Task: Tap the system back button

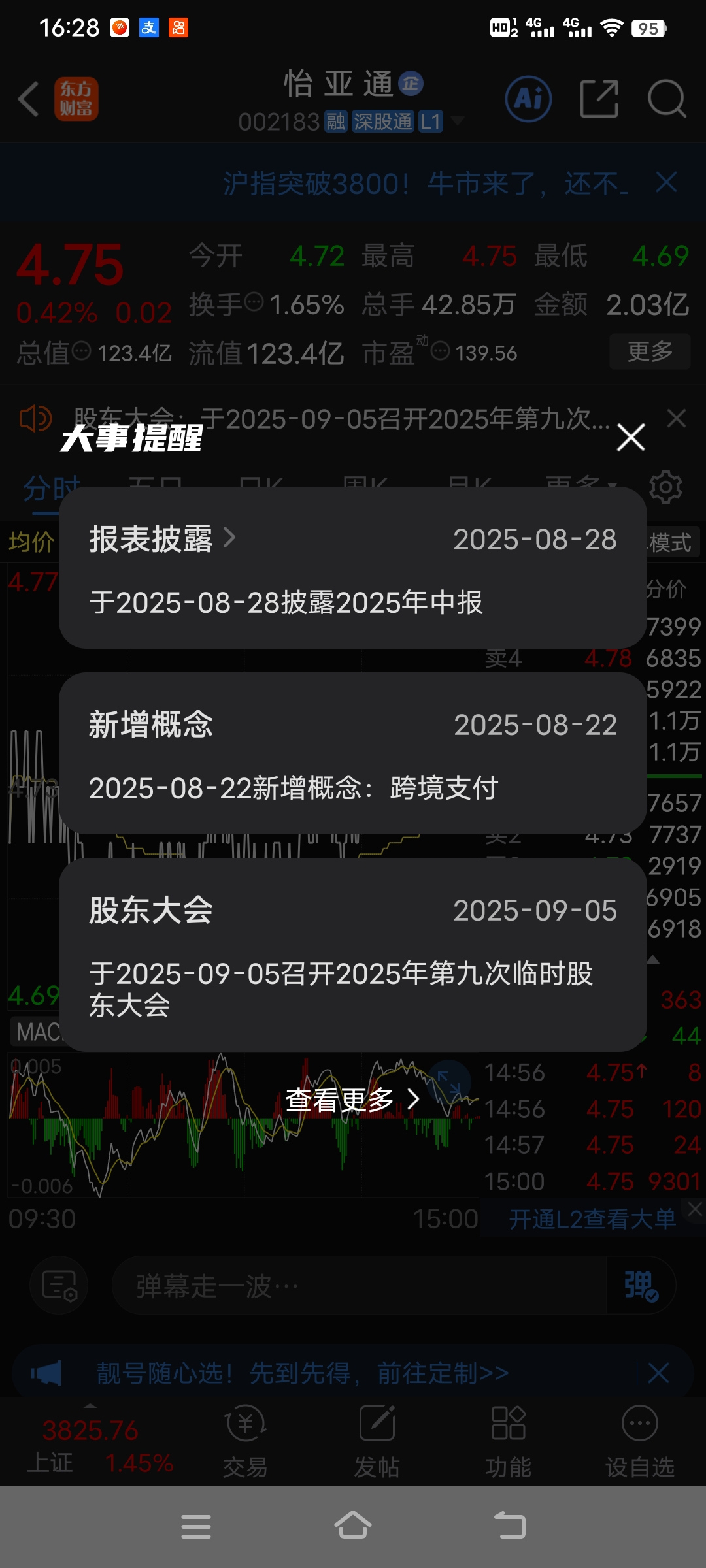Action: [x=510, y=1526]
